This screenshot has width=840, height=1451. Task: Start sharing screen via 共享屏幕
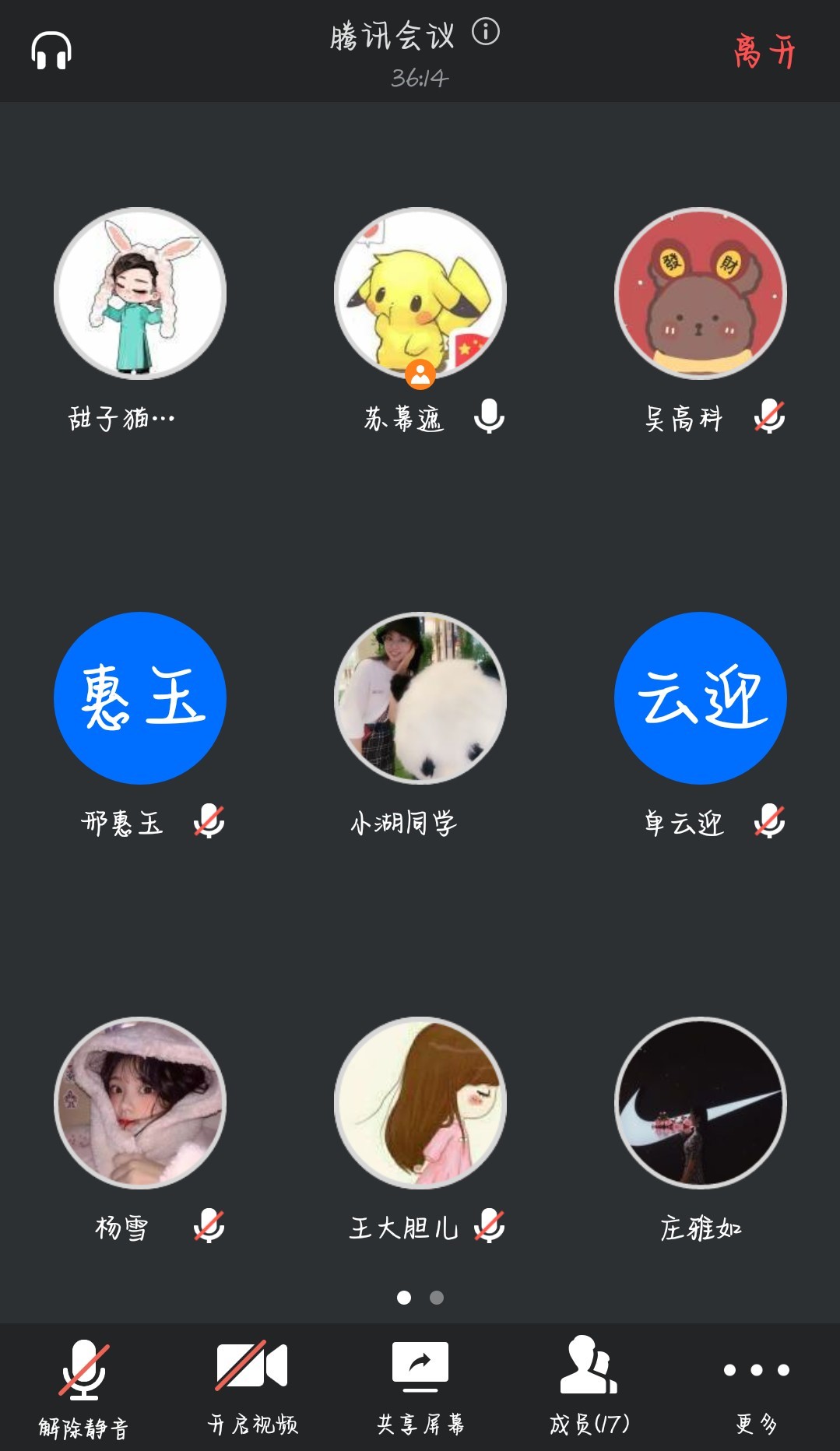click(x=420, y=1386)
